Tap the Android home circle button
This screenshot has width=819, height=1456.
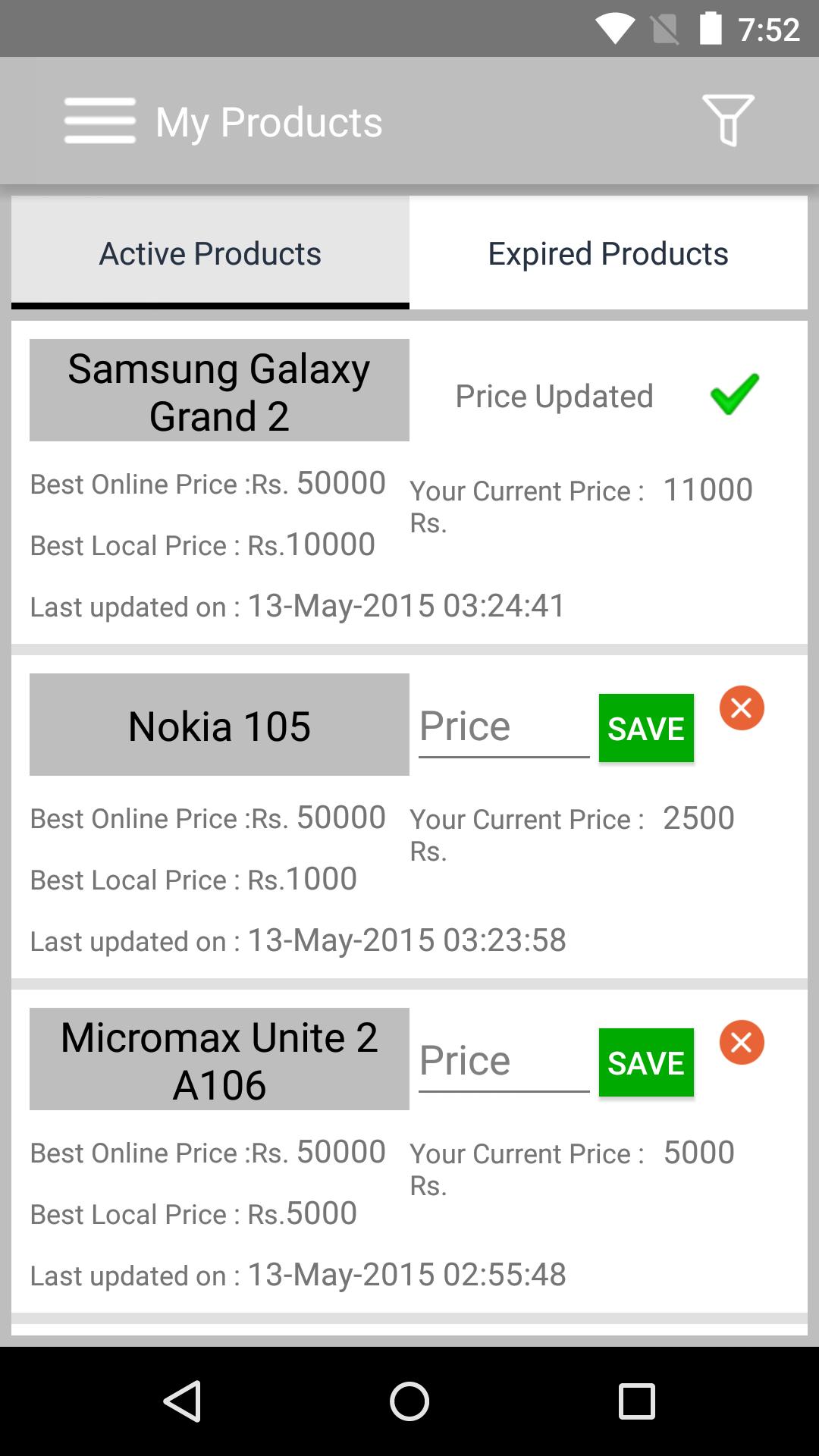tap(409, 1400)
